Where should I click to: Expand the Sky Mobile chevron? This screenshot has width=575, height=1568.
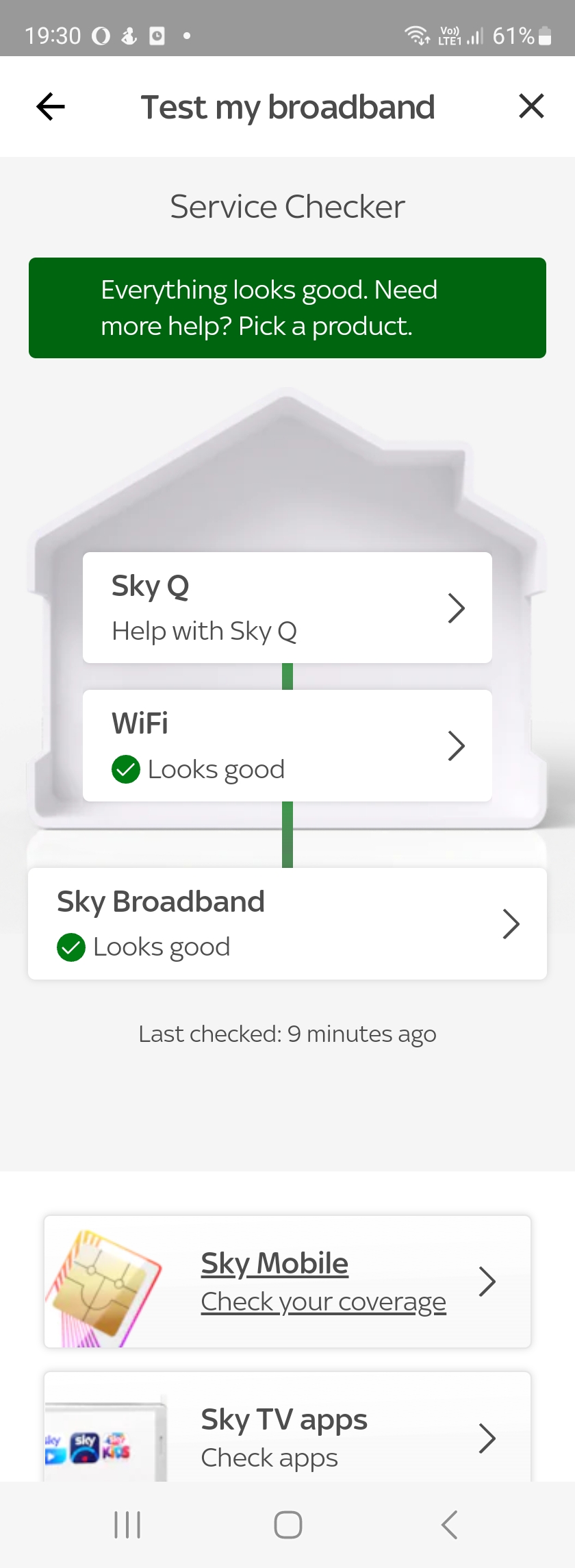tap(487, 1281)
